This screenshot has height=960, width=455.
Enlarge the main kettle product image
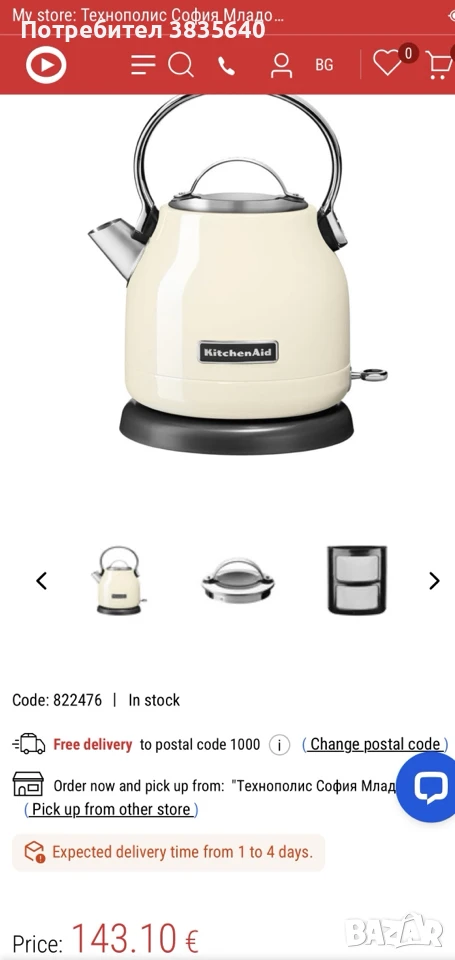(x=238, y=276)
